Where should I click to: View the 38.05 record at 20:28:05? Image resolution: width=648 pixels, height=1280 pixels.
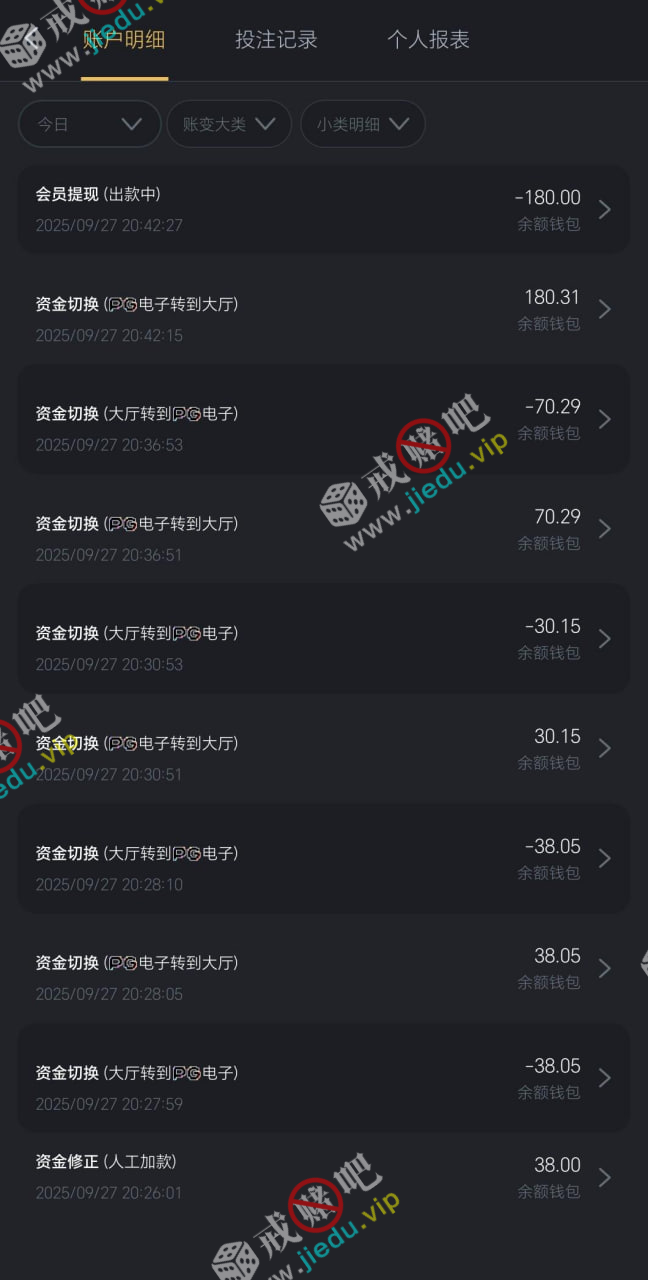click(323, 968)
